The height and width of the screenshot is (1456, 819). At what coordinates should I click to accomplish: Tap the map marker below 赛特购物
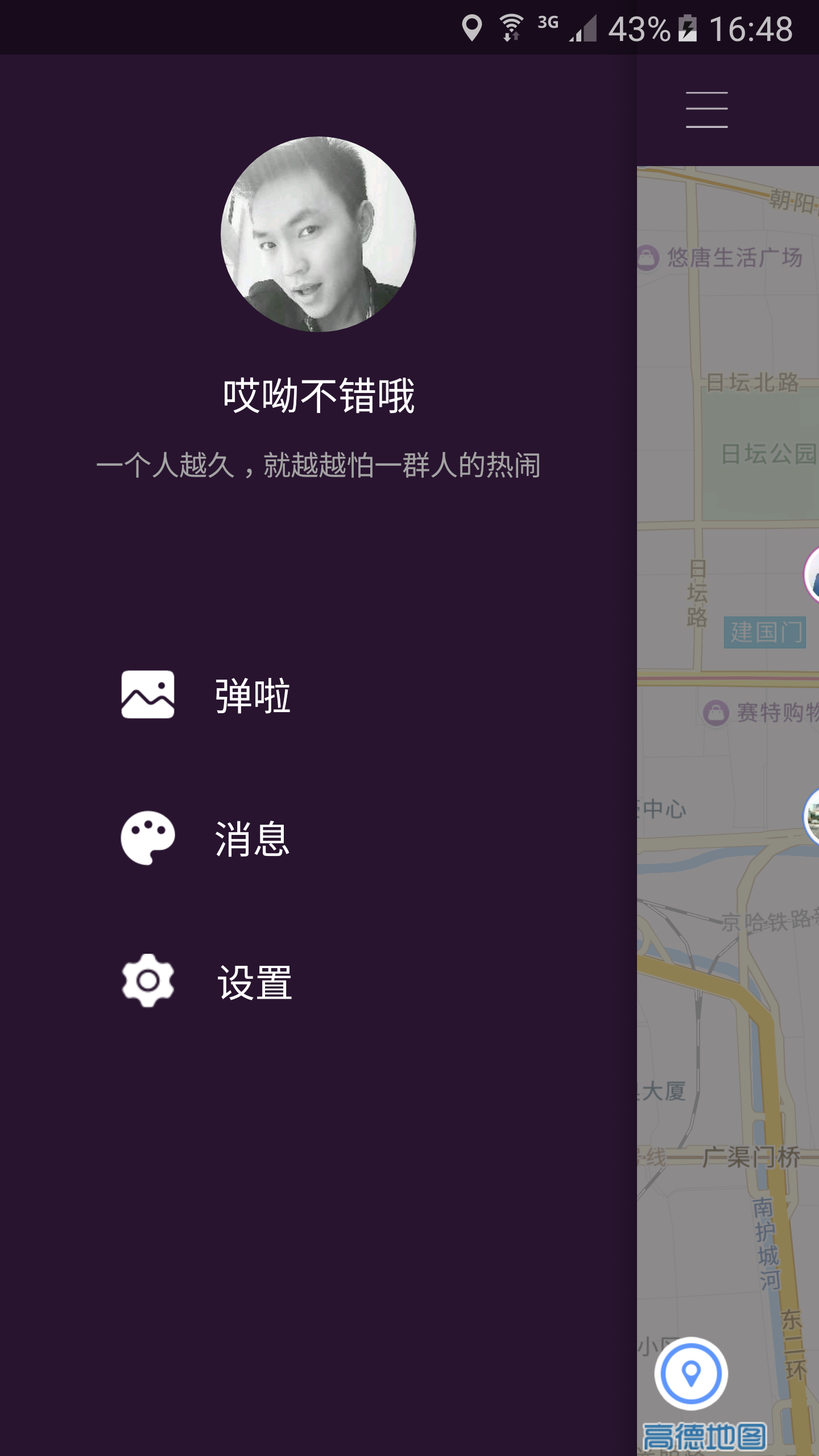click(x=813, y=817)
